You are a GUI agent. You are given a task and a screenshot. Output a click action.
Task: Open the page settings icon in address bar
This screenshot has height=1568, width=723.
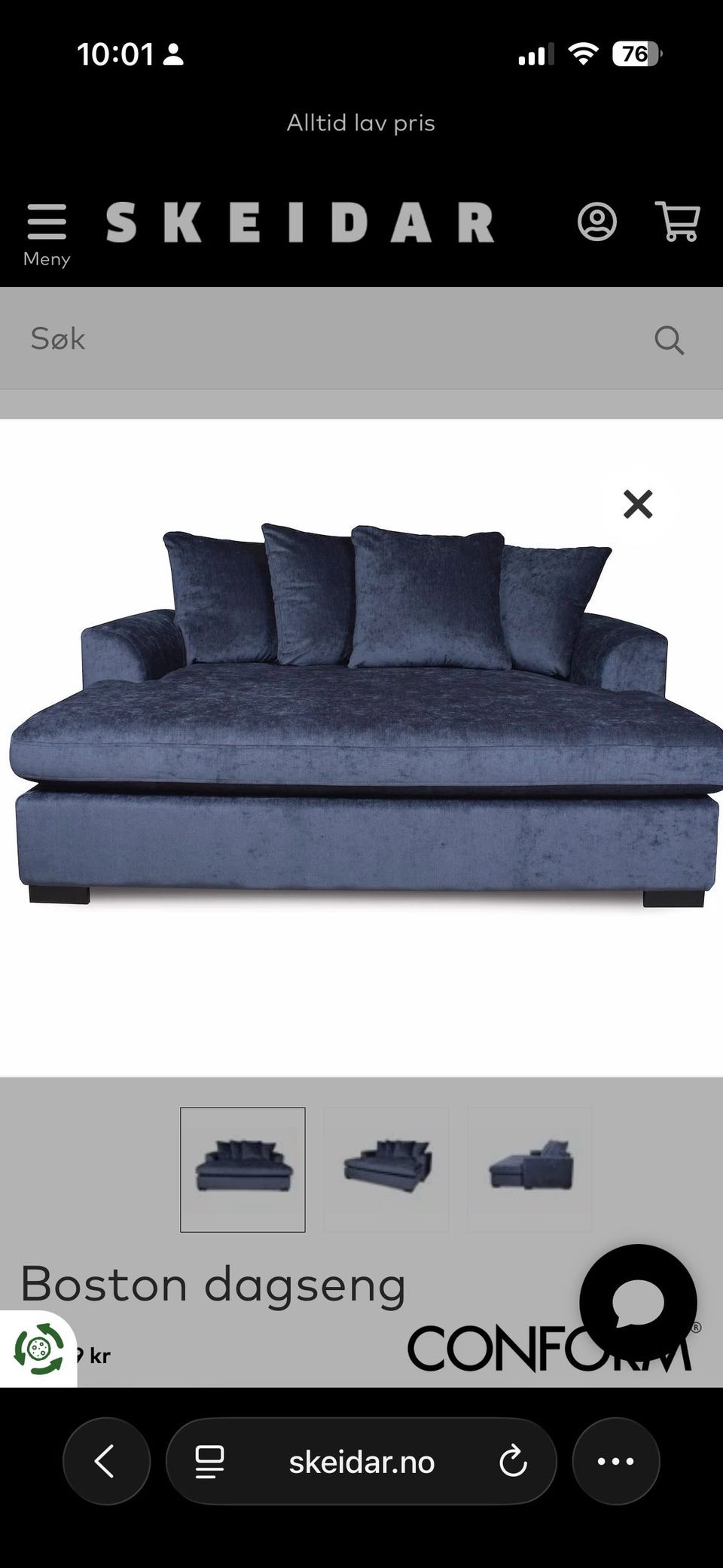(209, 1462)
